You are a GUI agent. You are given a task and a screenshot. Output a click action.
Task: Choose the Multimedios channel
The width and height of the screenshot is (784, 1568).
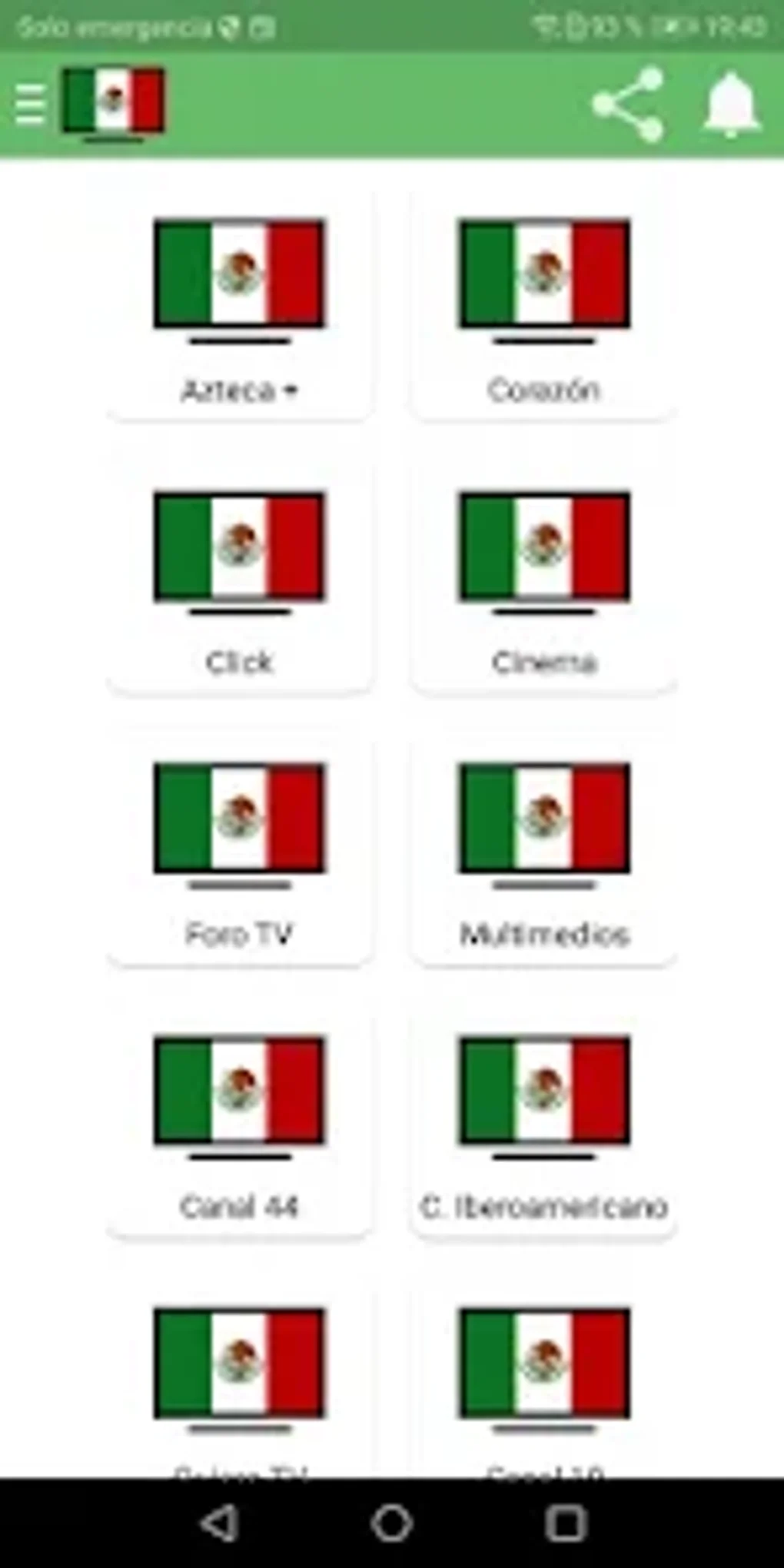(543, 851)
